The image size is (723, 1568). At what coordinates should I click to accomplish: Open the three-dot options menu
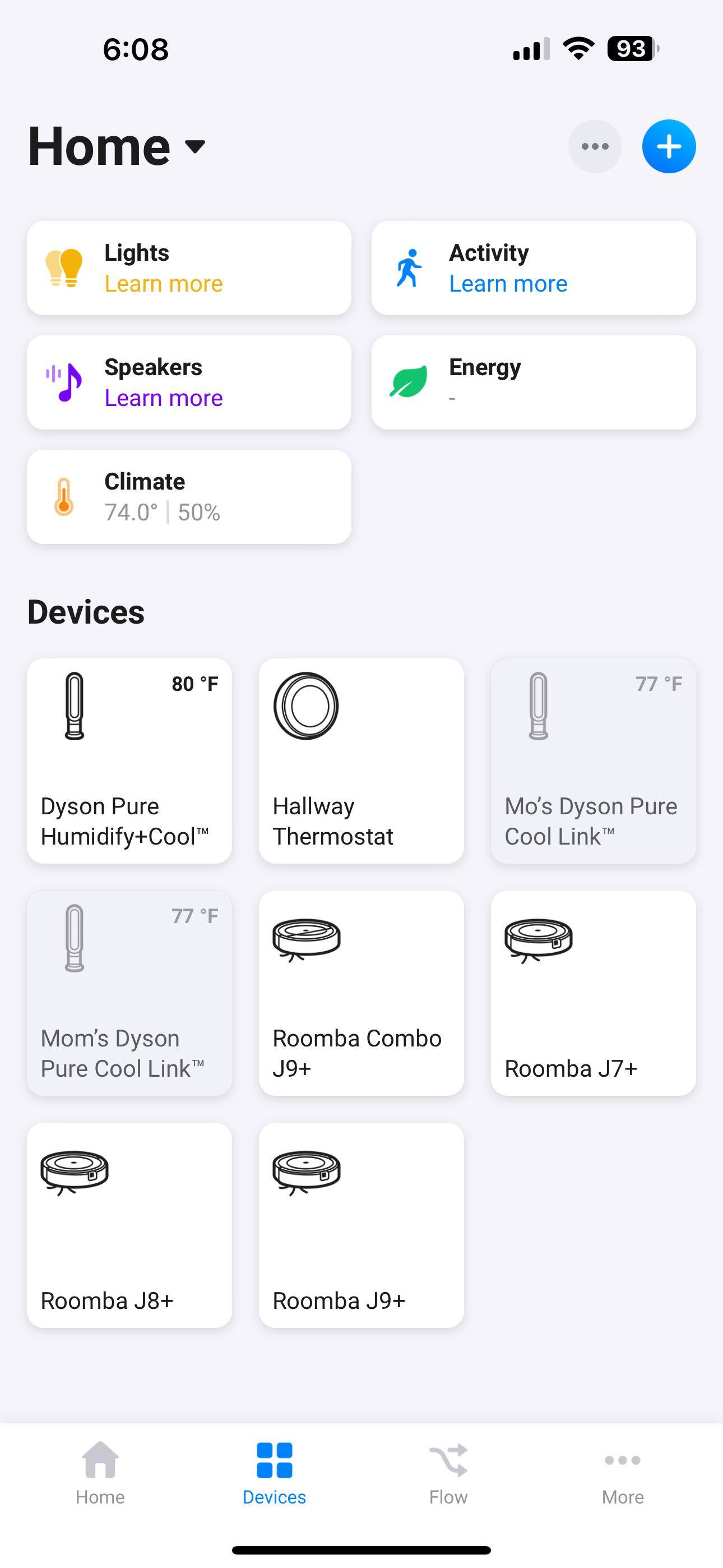coord(595,147)
